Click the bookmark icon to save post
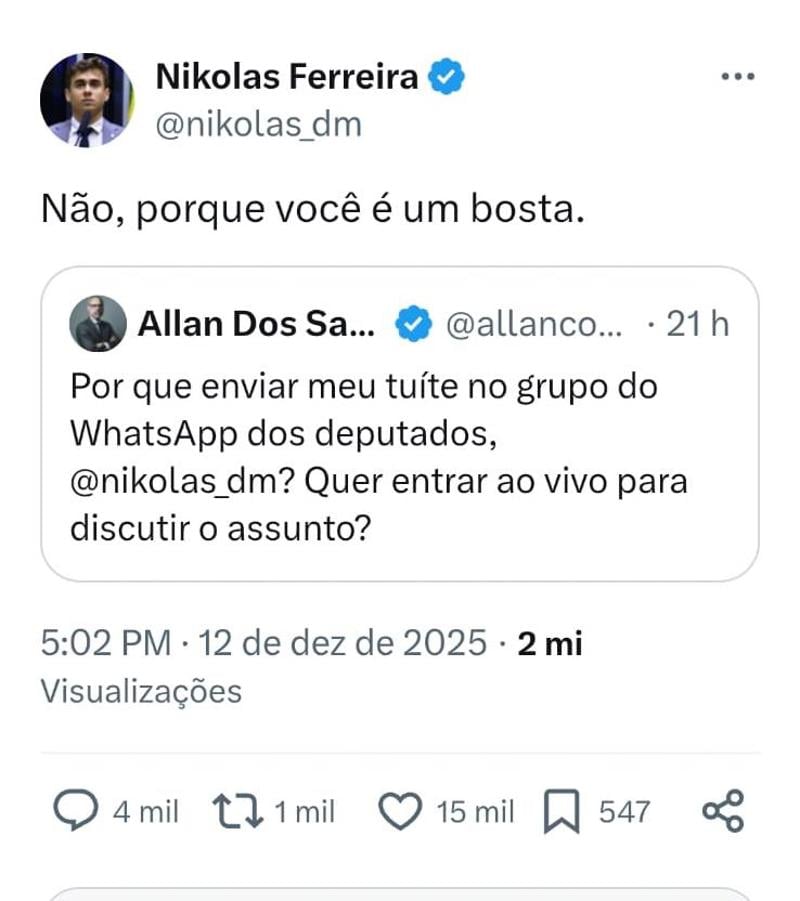Viewport: 800px width, 901px height. tap(564, 812)
